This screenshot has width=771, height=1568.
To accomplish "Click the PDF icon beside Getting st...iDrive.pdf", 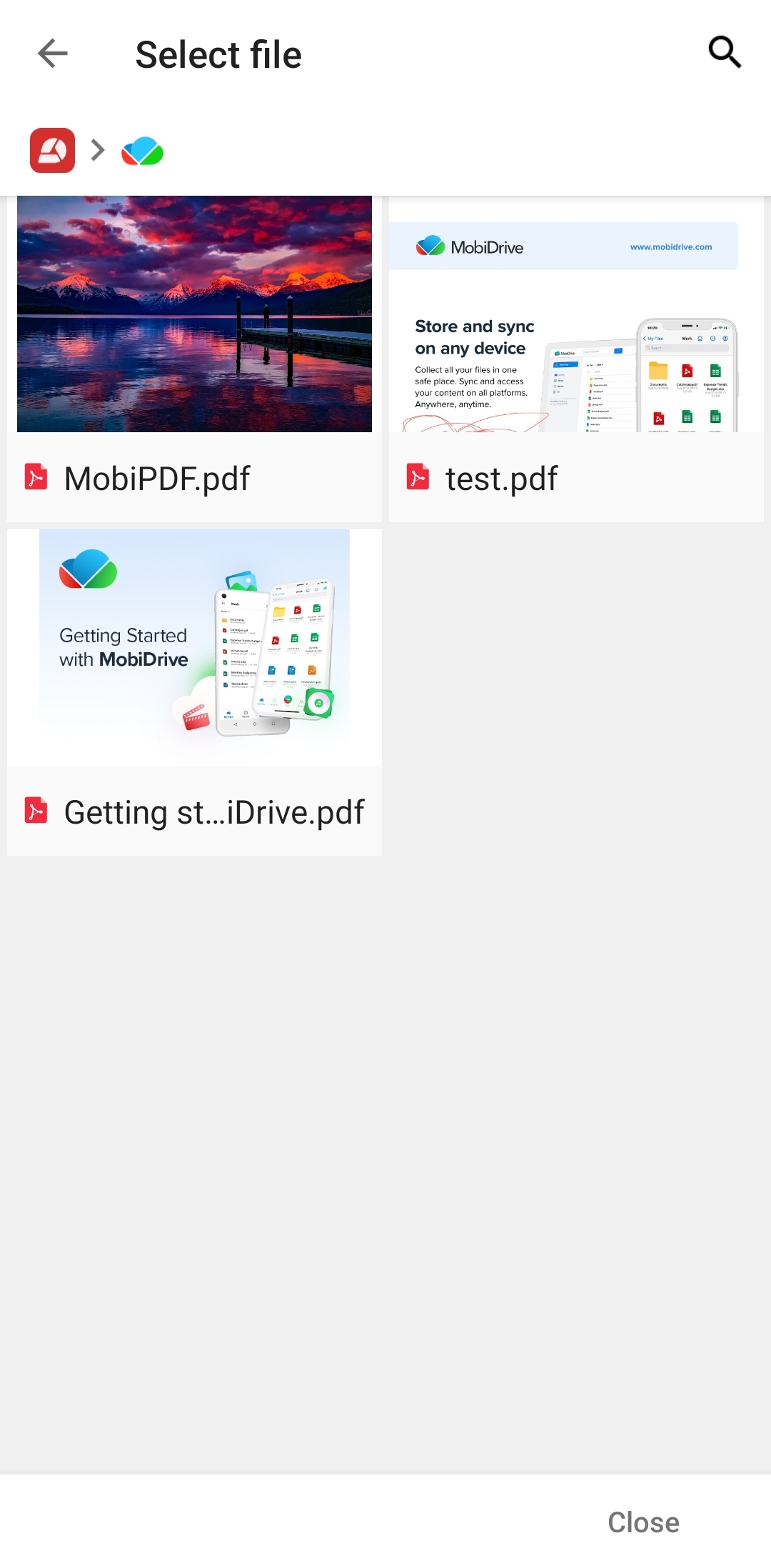I will [x=37, y=811].
